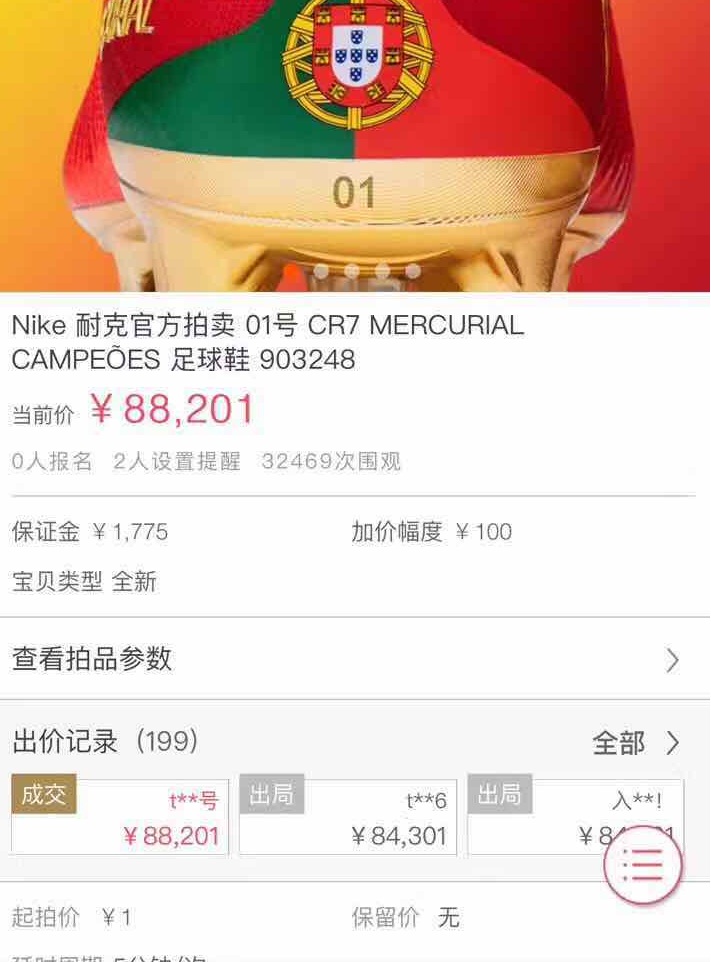This screenshot has width=711, height=962.
Task: Open the 查看拍品参数 row
Action: (x=345, y=659)
